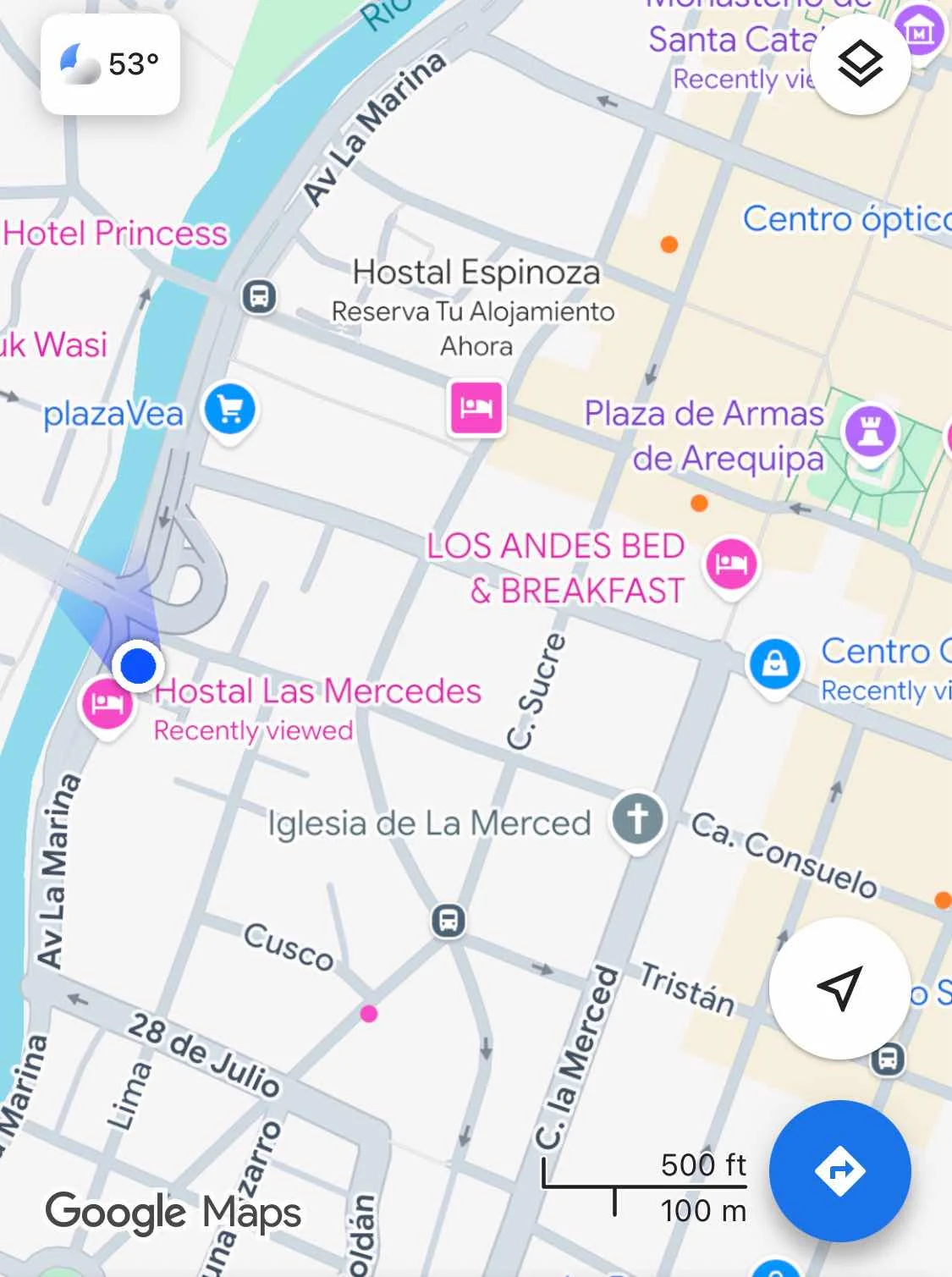Open the plazaVea shopping cart marker

click(x=230, y=410)
